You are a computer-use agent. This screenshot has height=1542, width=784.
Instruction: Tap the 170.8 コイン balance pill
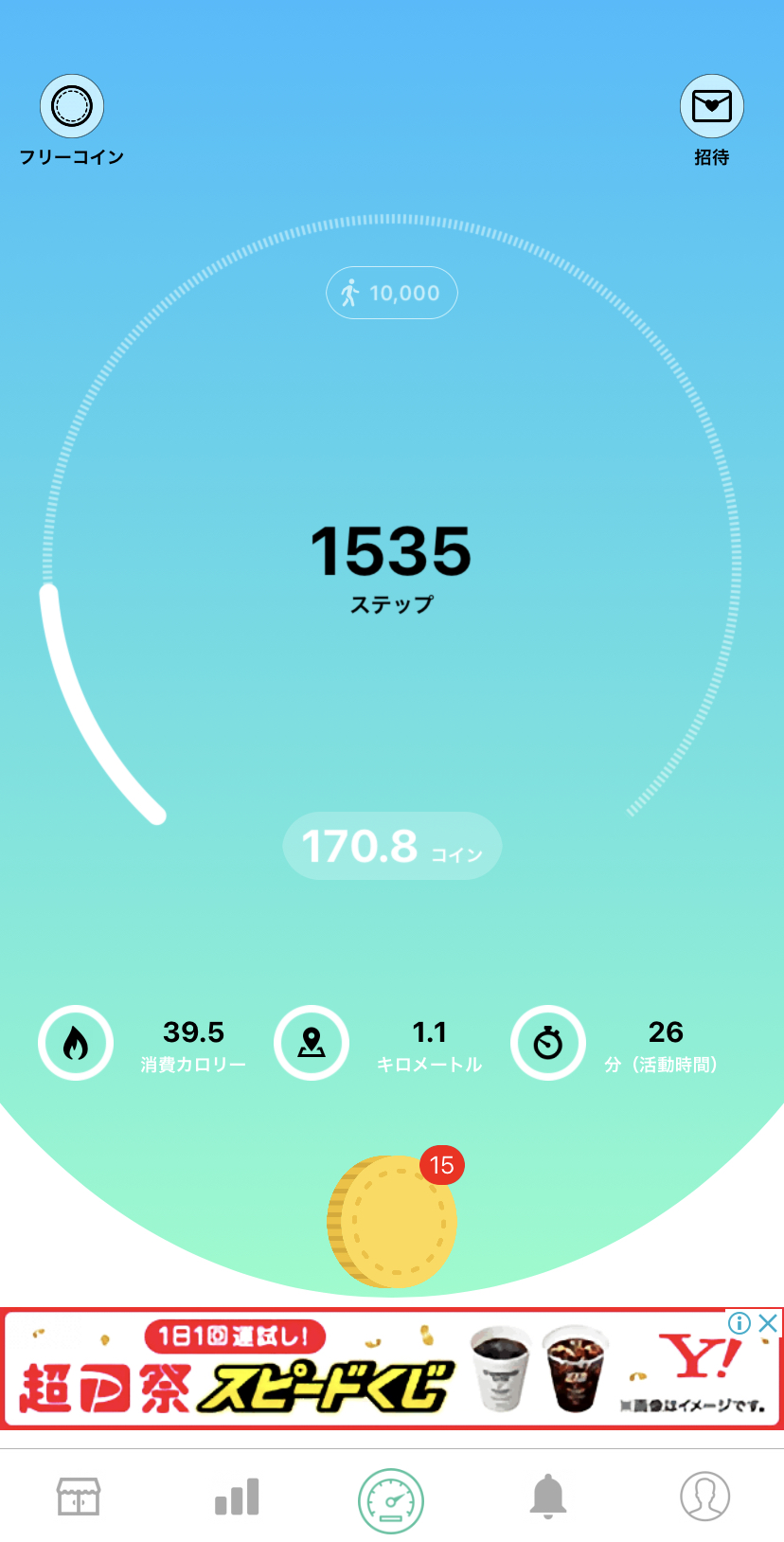pyautogui.click(x=392, y=846)
